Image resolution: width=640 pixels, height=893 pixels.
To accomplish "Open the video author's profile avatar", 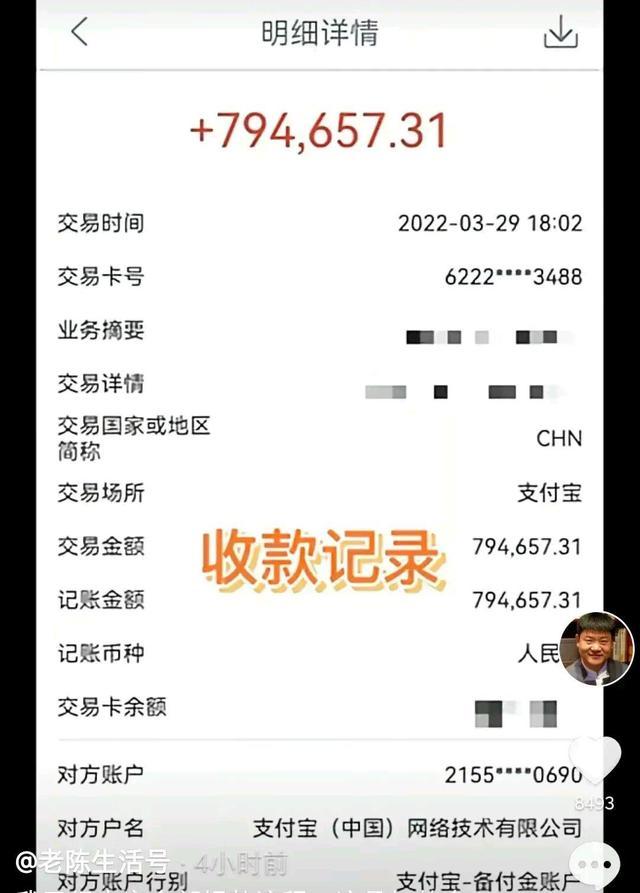I will point(596,650).
